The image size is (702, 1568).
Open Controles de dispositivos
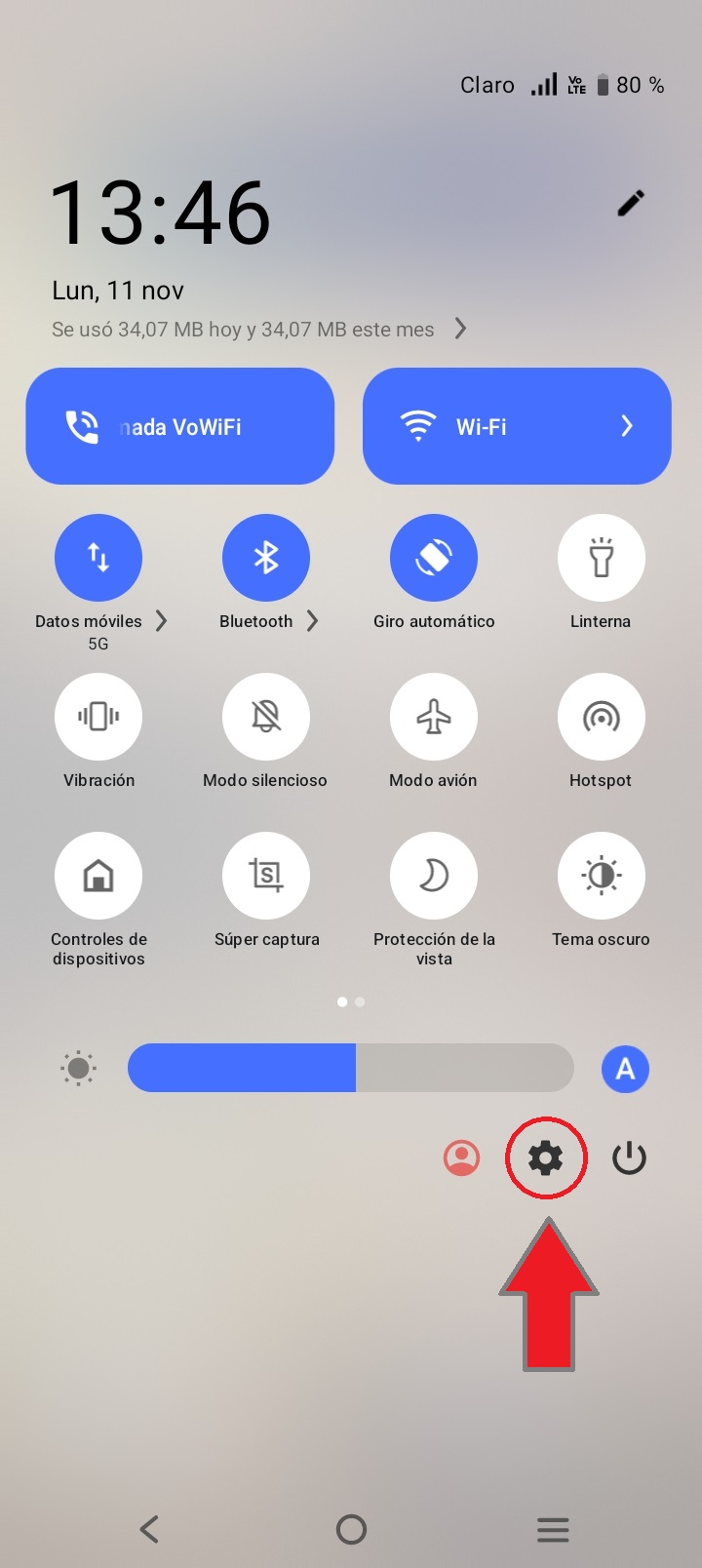98,876
